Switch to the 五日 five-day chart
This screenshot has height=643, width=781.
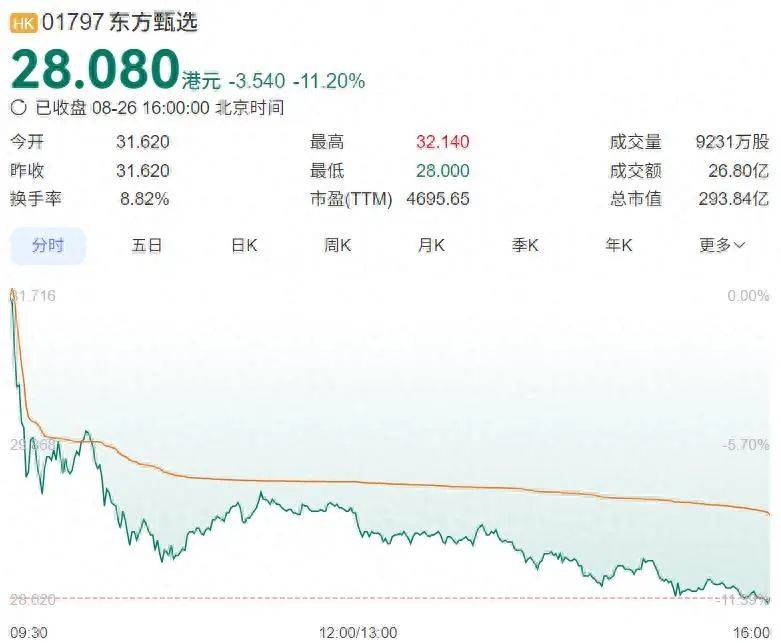[147, 245]
